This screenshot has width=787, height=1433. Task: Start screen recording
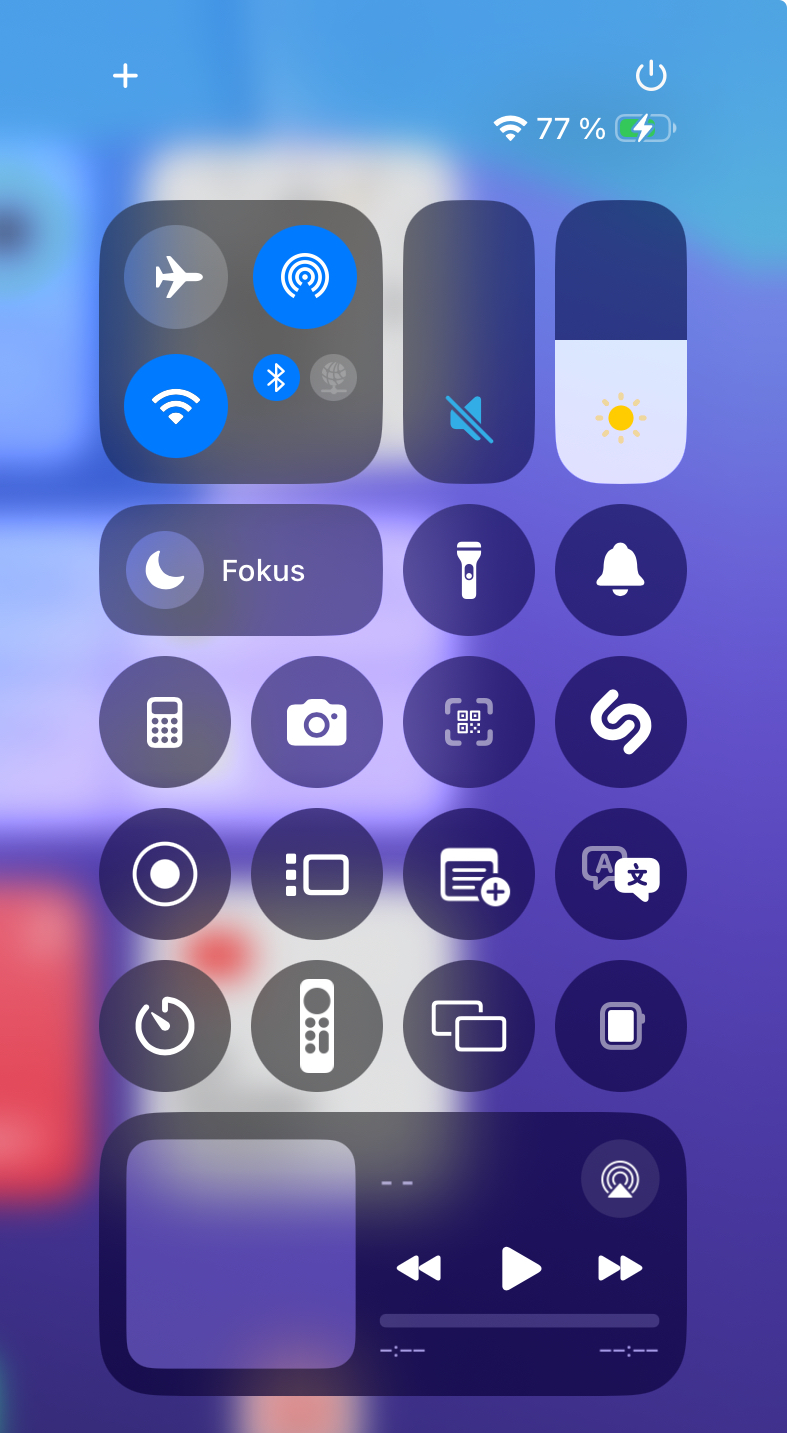(165, 874)
